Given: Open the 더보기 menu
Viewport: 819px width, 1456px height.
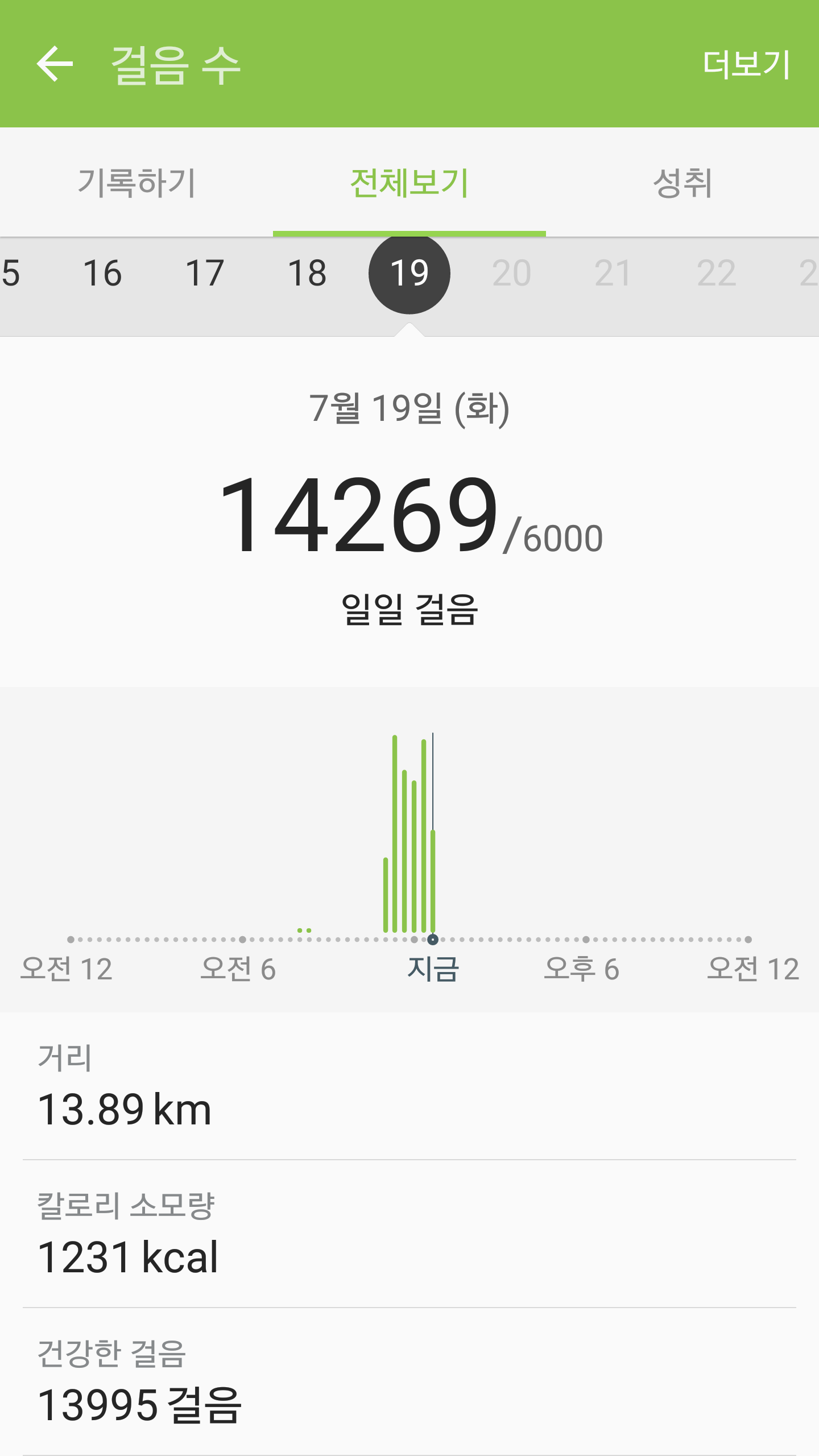Looking at the screenshot, I should pos(746,64).
